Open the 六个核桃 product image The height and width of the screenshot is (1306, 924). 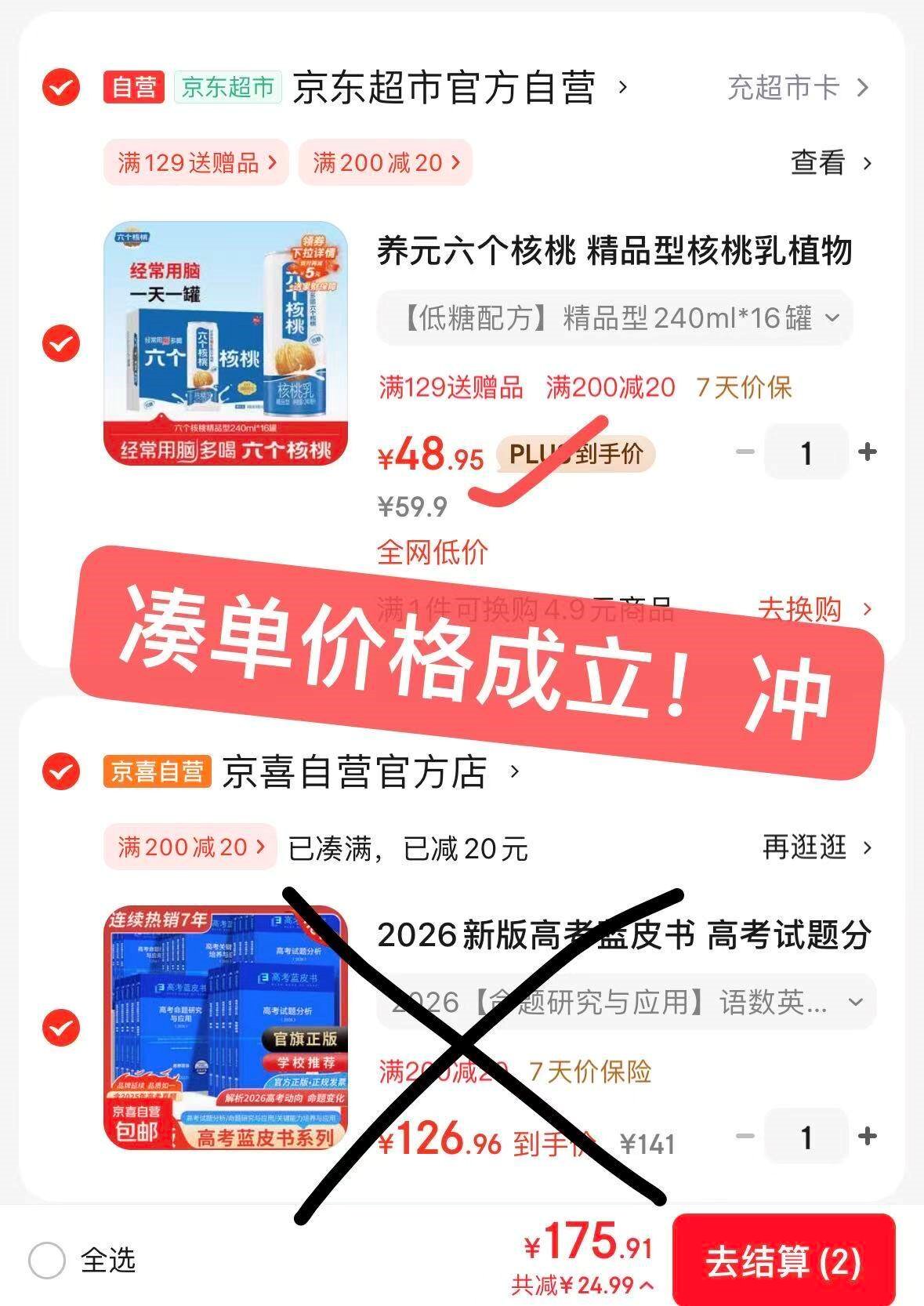tap(226, 343)
